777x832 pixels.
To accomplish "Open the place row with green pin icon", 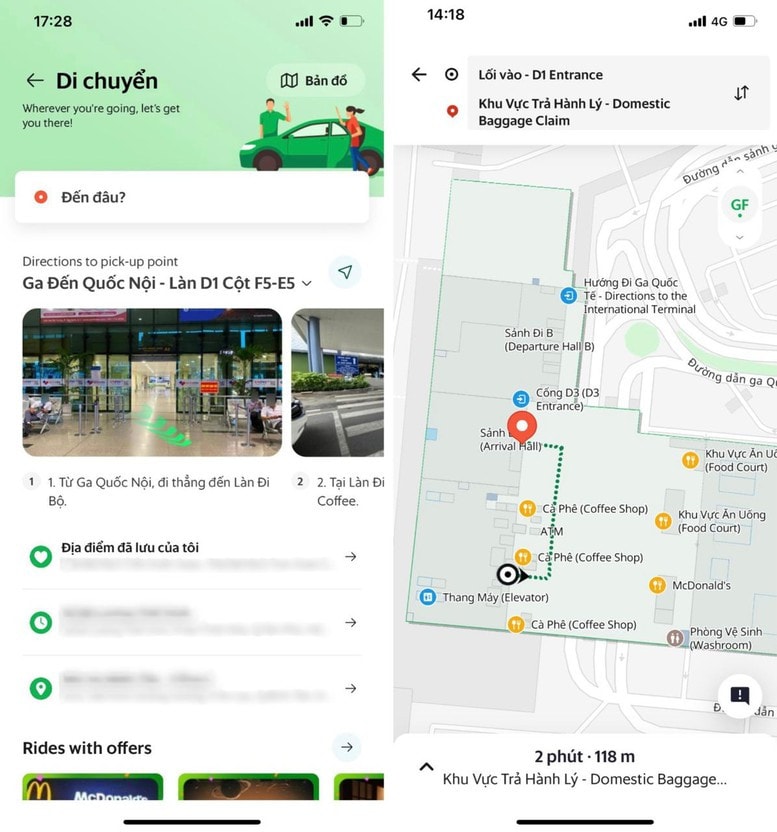I will tap(192, 688).
